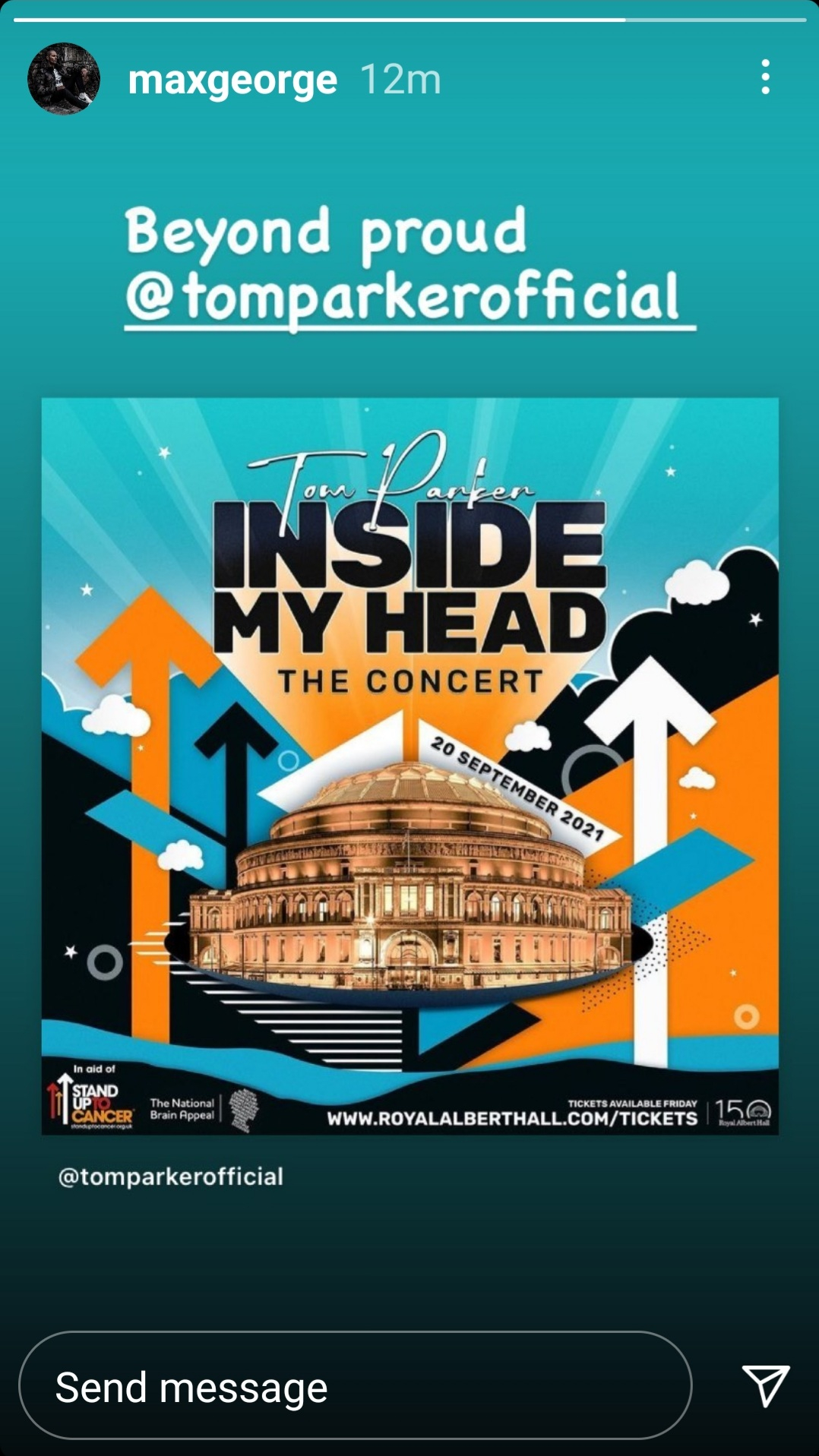Open maxgeorge's profile picture

tap(64, 79)
